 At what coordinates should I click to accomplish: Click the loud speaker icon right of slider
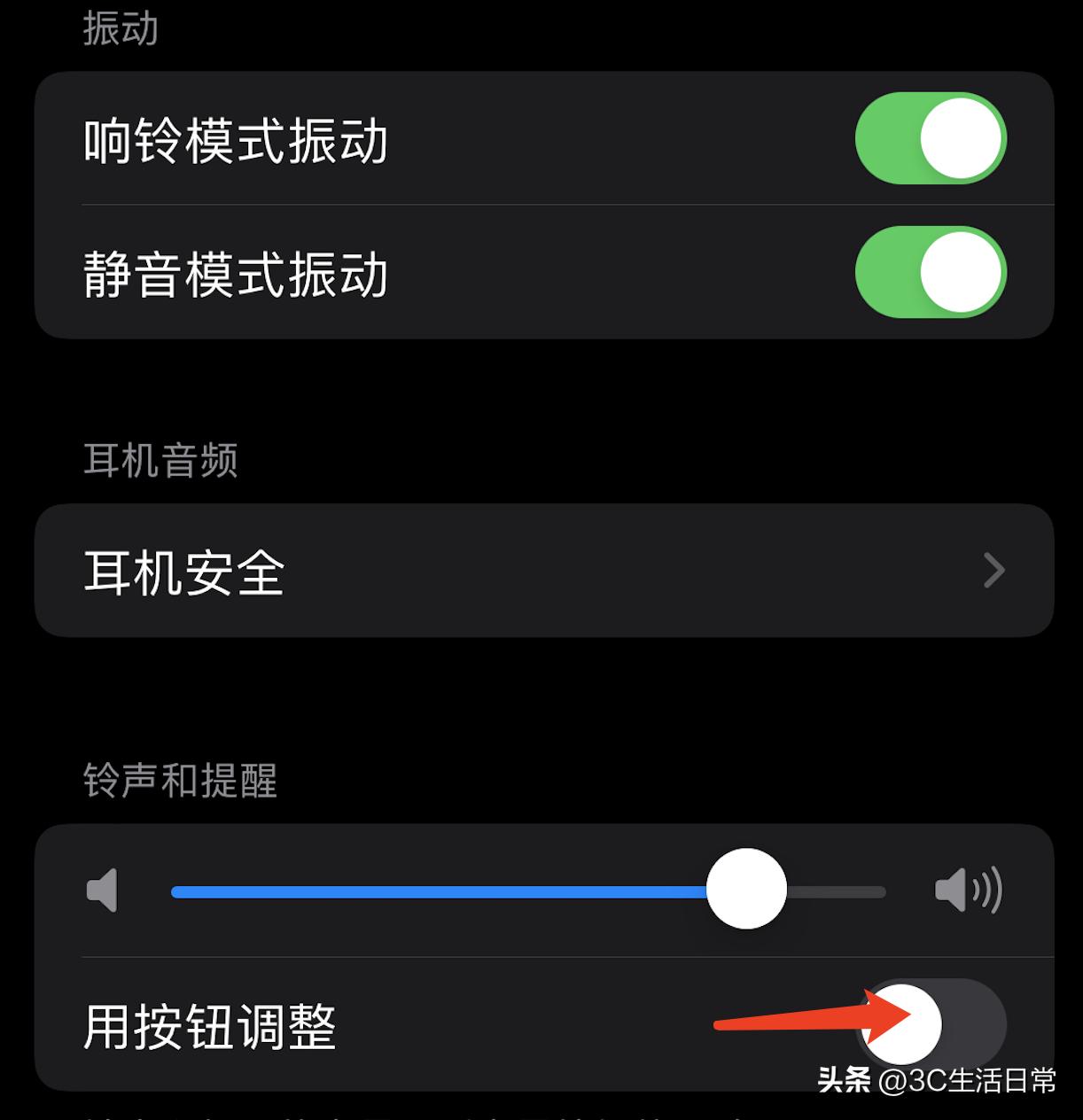pyautogui.click(x=970, y=892)
